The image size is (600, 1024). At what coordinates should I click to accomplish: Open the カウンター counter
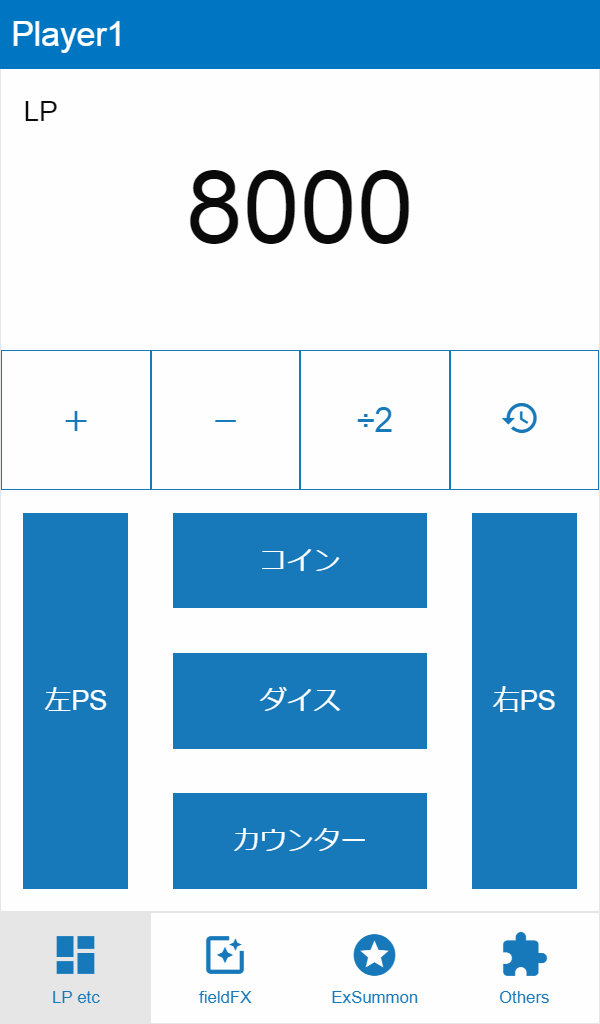[x=300, y=840]
